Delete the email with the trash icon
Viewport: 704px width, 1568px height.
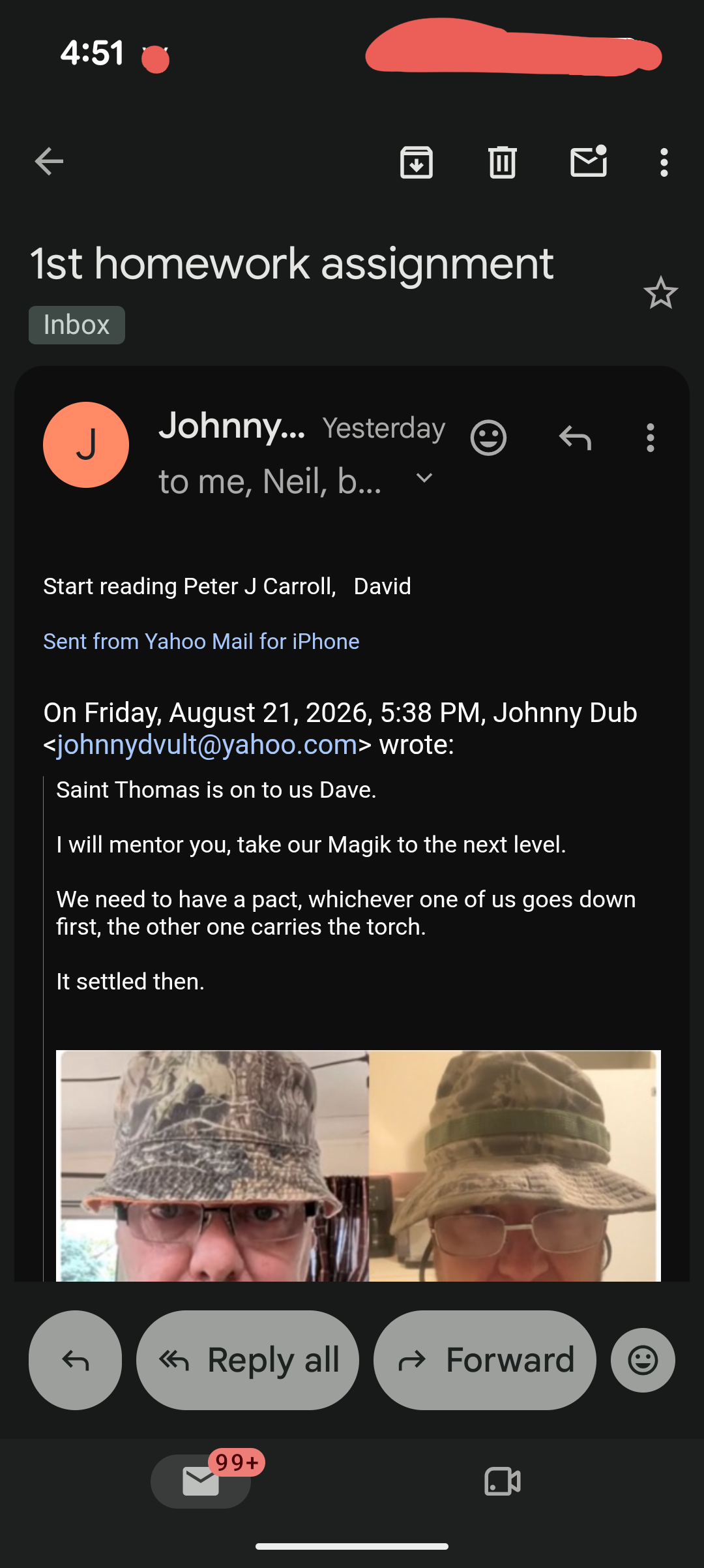(x=502, y=162)
